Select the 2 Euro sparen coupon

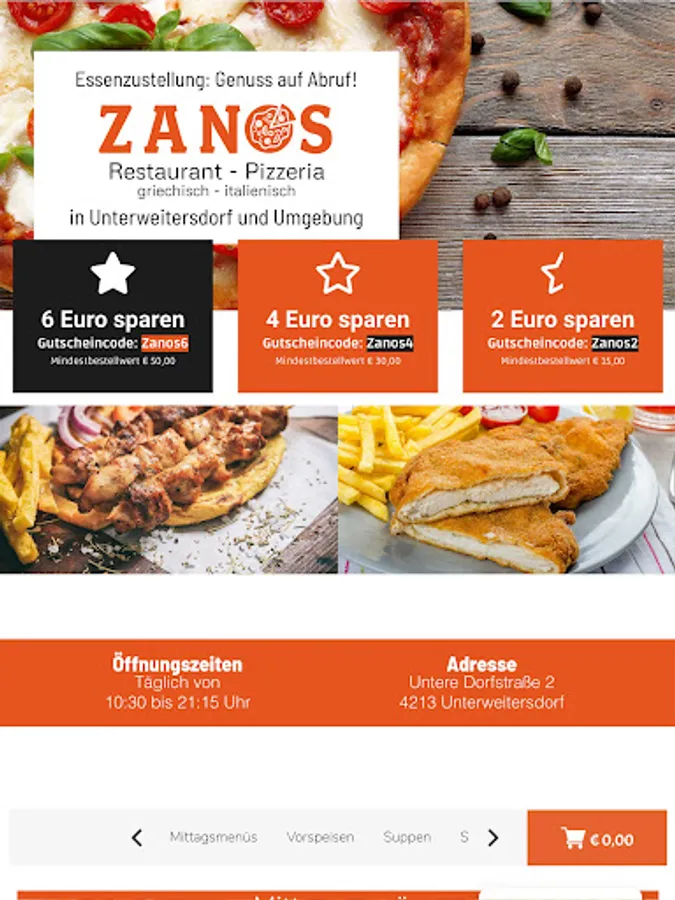[x=562, y=316]
